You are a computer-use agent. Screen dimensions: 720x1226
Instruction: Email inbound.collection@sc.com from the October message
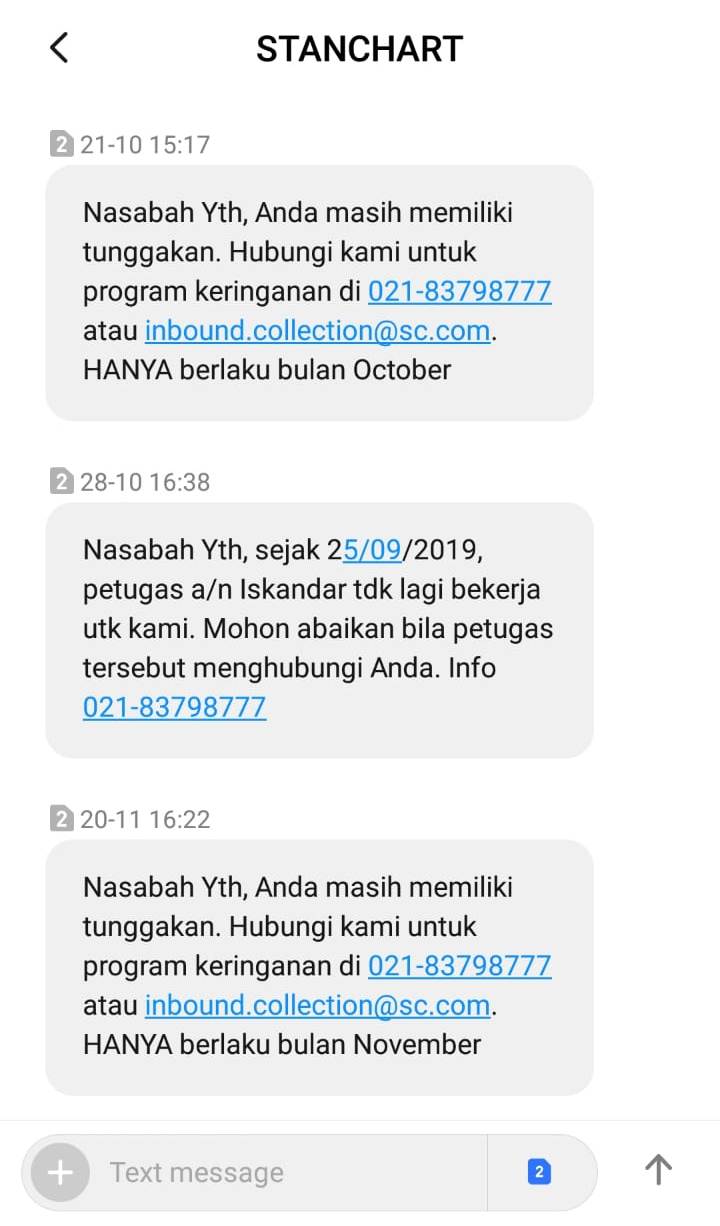(x=317, y=331)
